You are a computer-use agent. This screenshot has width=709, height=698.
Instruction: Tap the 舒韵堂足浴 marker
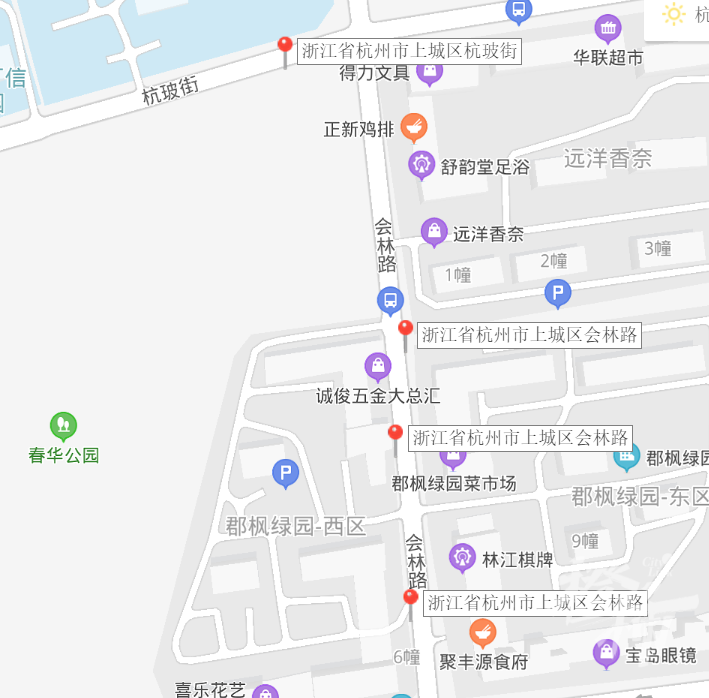coord(422,165)
